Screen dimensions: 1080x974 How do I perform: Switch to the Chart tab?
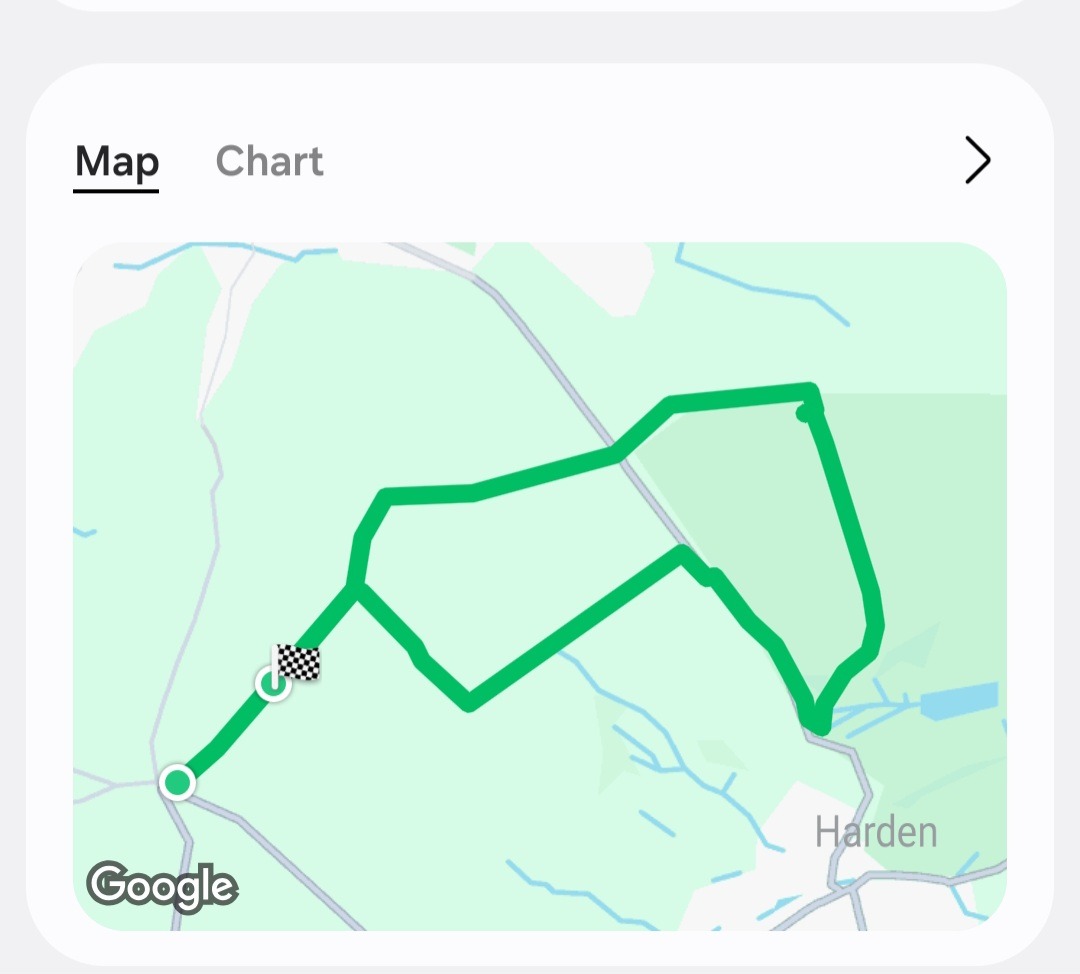click(269, 161)
